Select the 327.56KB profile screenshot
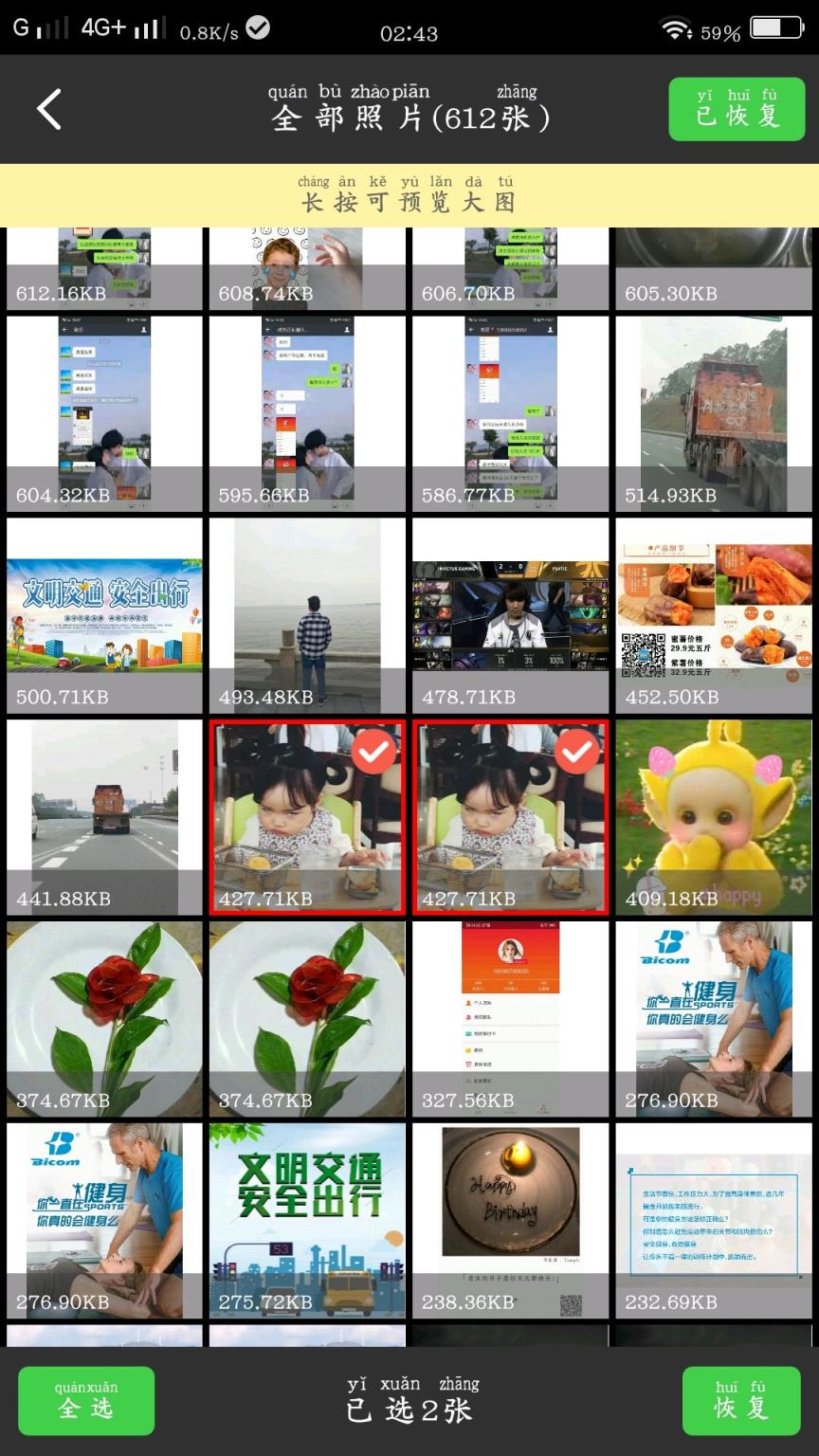819x1456 pixels. (510, 1019)
